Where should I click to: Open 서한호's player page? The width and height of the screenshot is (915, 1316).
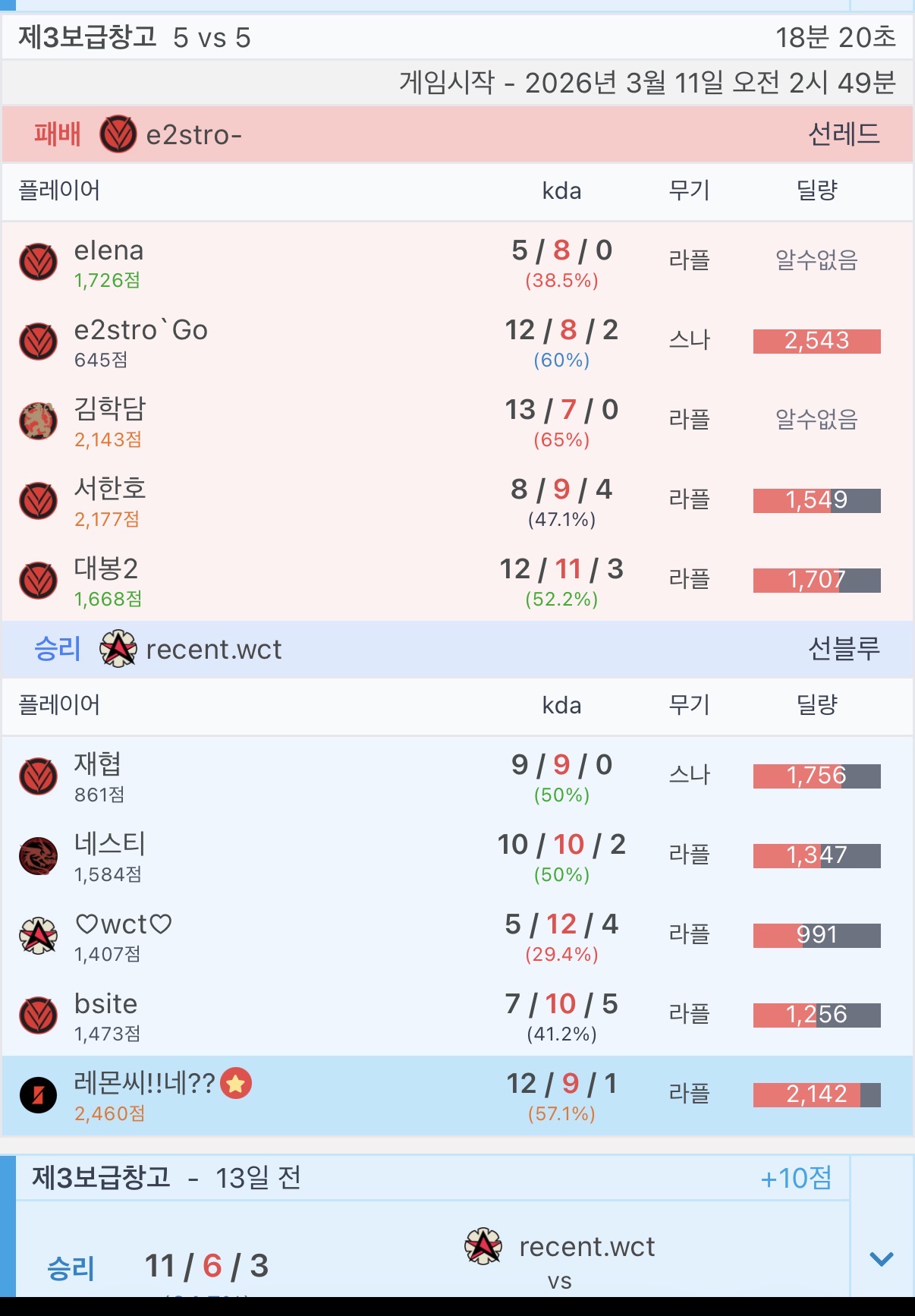(x=109, y=490)
